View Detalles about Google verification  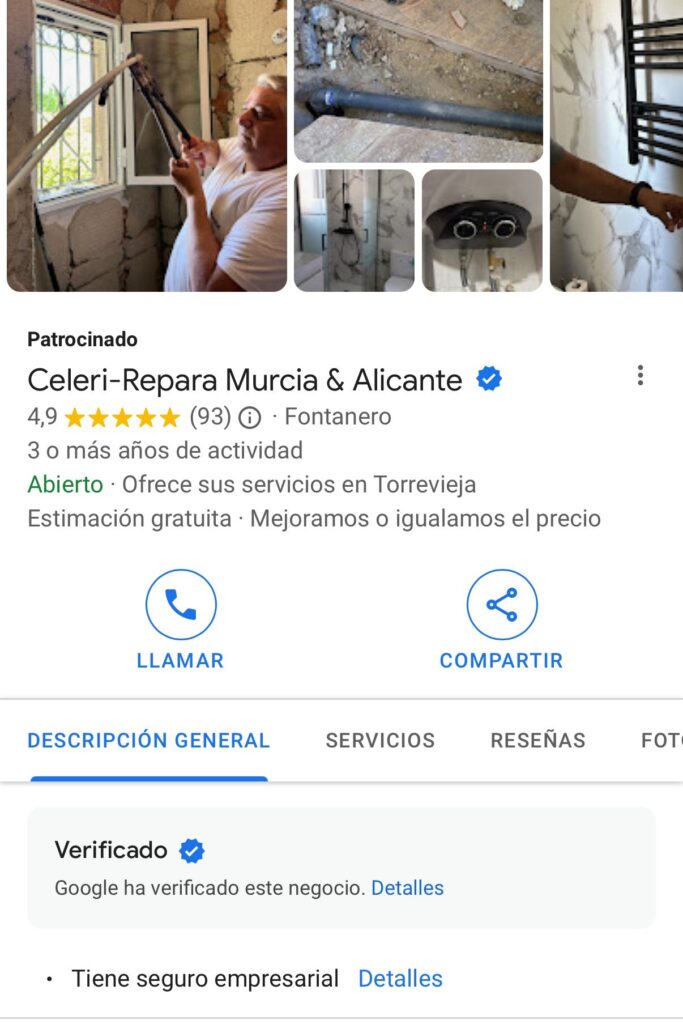pos(407,888)
